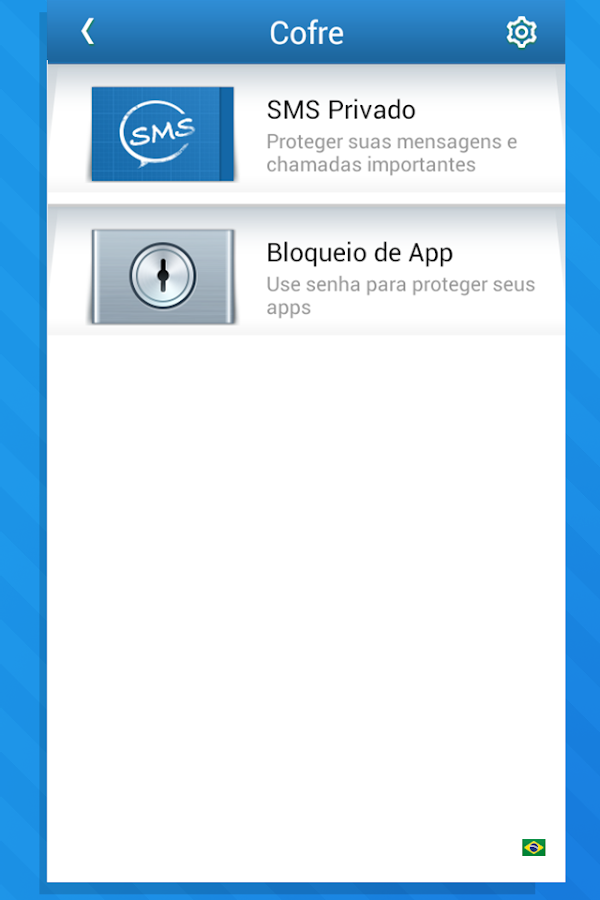Open the settings gear icon
The width and height of the screenshot is (600, 900).
[x=521, y=32]
